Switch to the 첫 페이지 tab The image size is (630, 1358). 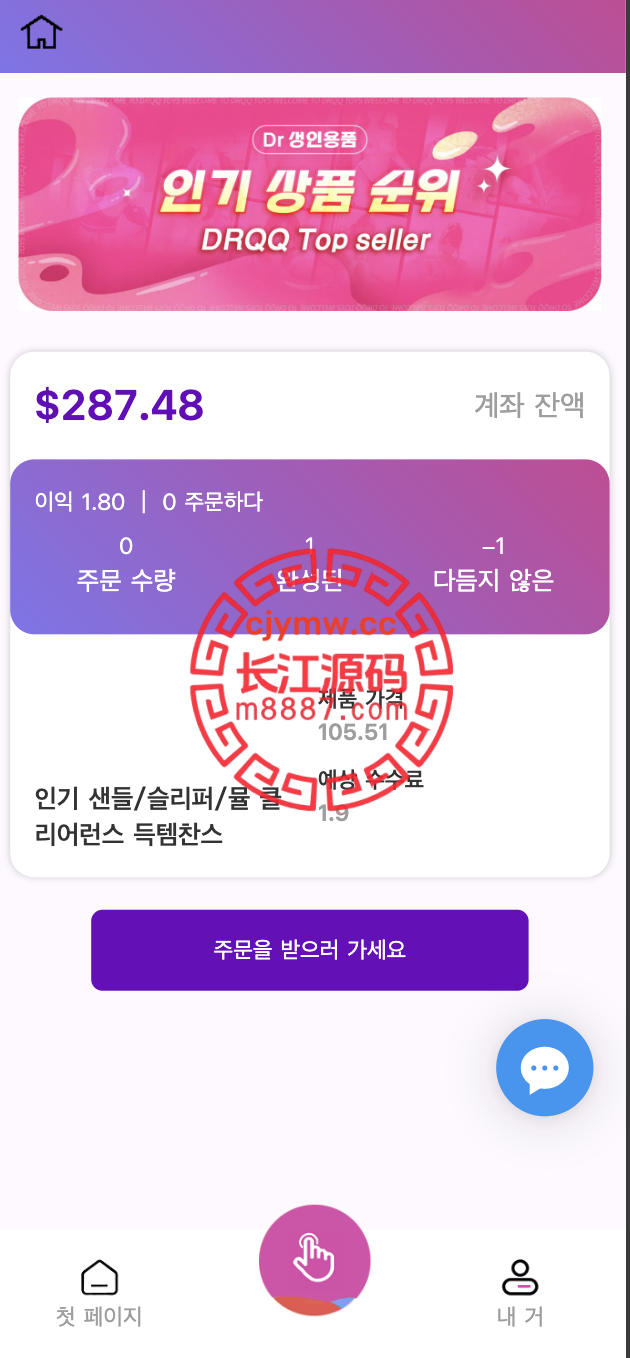click(x=99, y=1294)
